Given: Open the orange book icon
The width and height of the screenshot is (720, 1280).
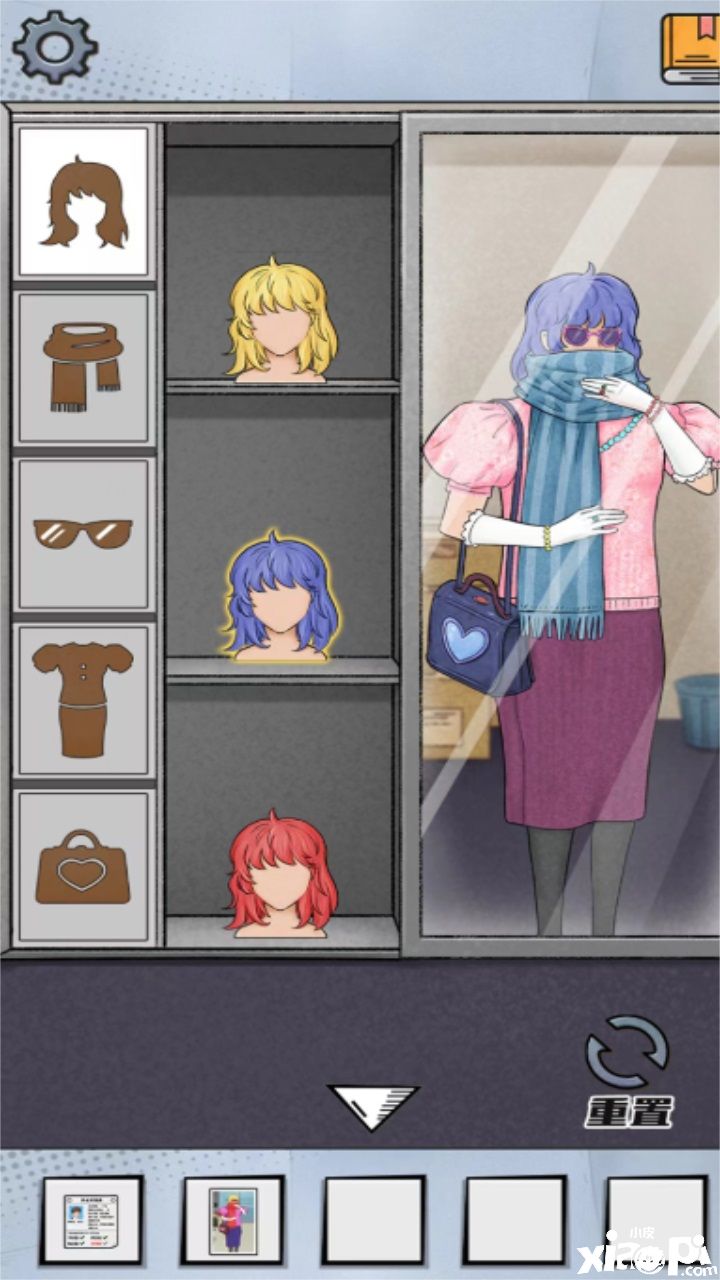Looking at the screenshot, I should pyautogui.click(x=689, y=48).
